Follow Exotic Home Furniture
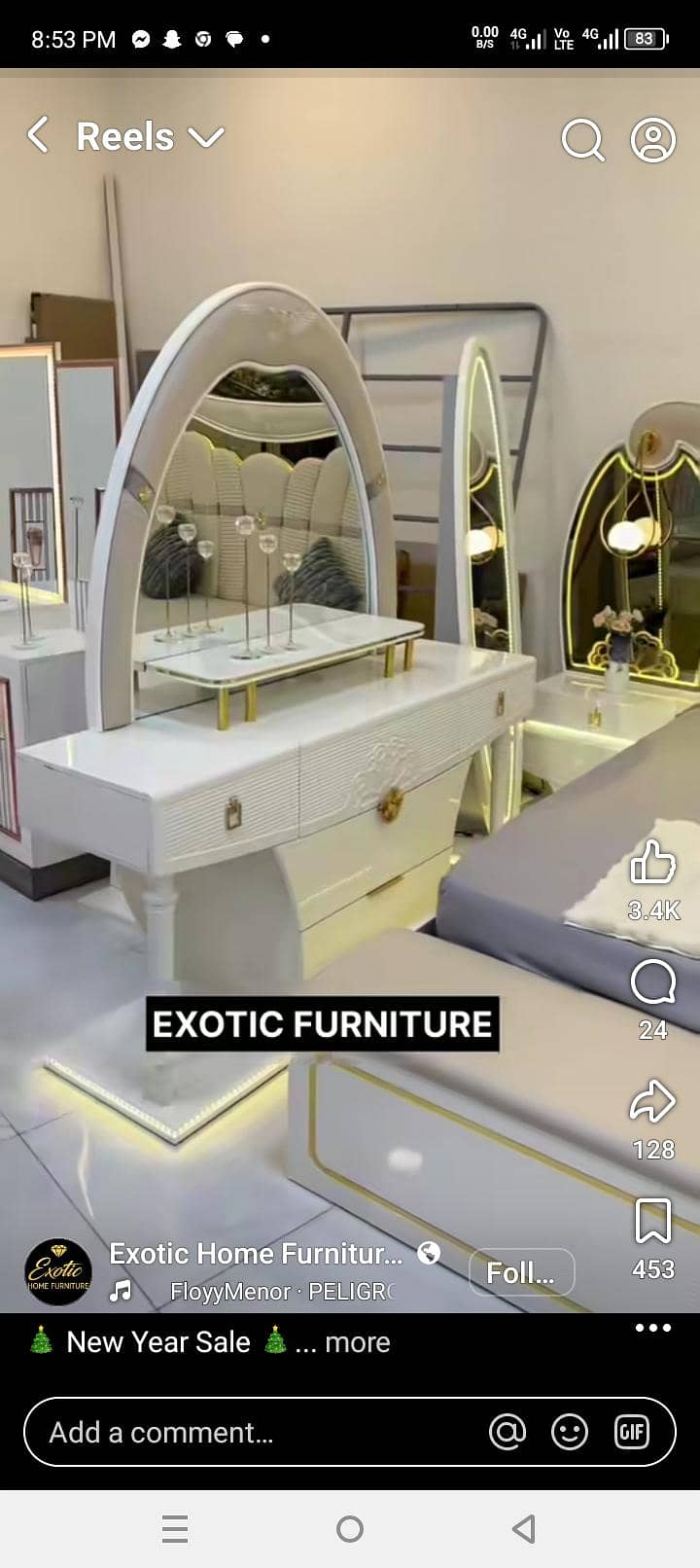This screenshot has width=700, height=1568. (x=521, y=1272)
